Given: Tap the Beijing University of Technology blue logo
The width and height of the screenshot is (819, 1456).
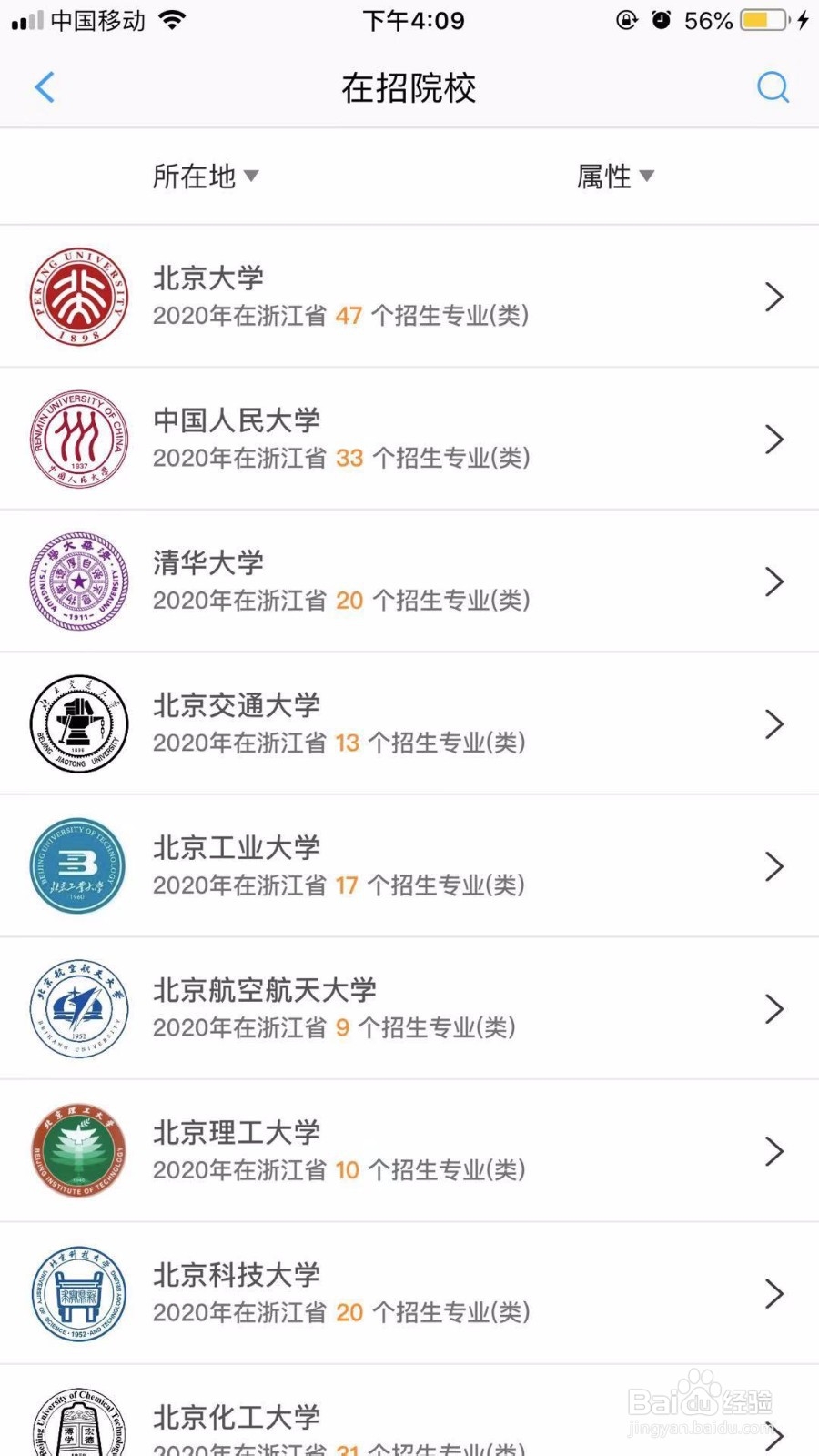Looking at the screenshot, I should click(78, 866).
